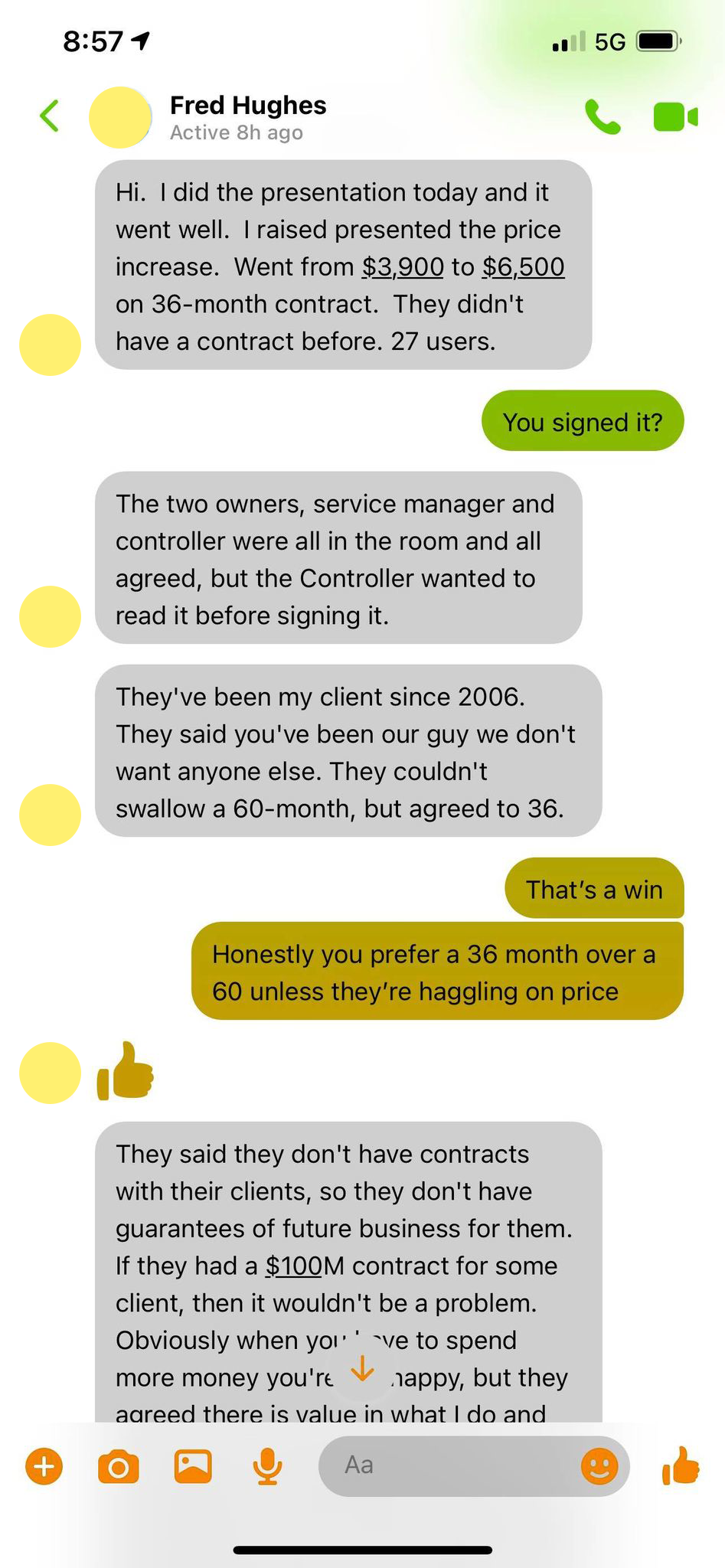This screenshot has width=725, height=1568.
Task: Go back to the chat list
Action: tap(49, 116)
